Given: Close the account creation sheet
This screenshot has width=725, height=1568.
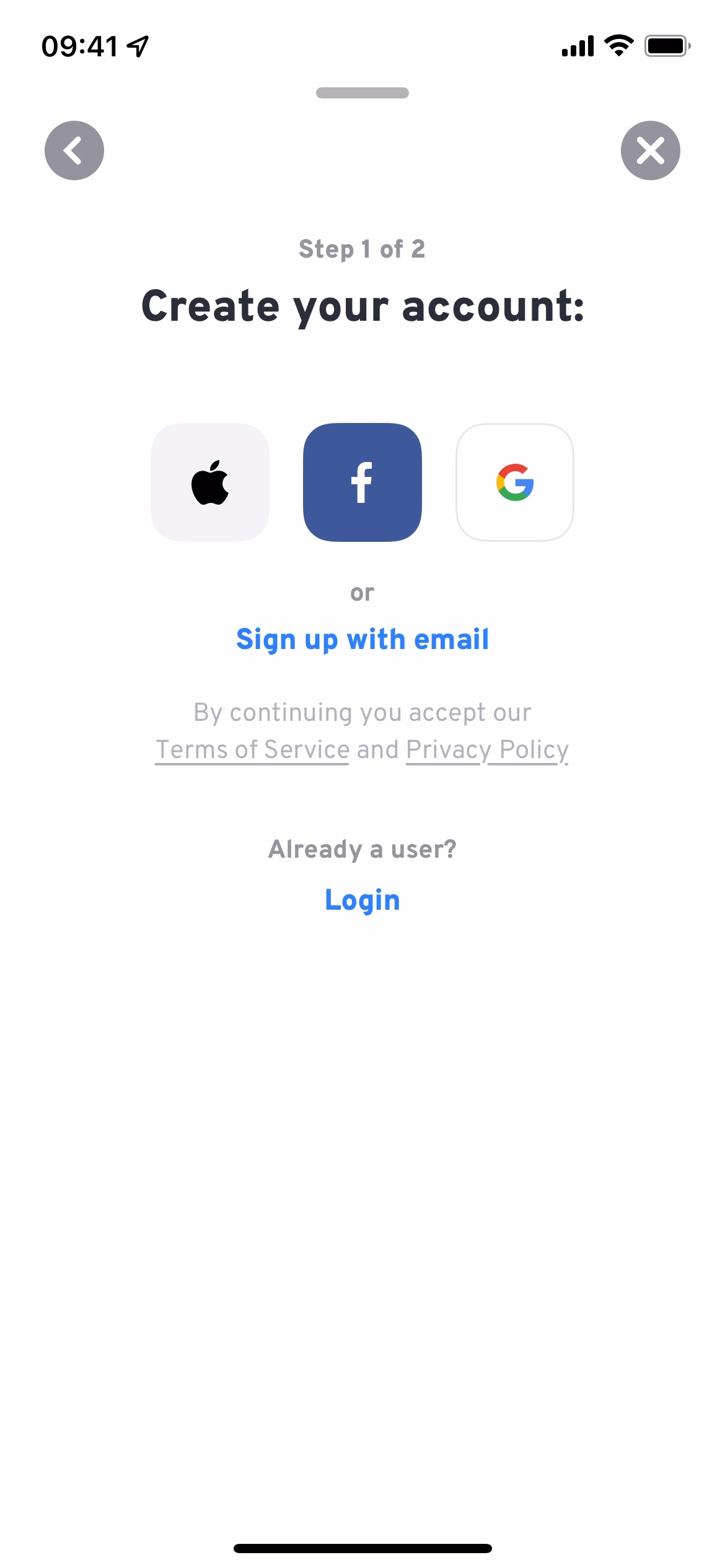Looking at the screenshot, I should [650, 150].
